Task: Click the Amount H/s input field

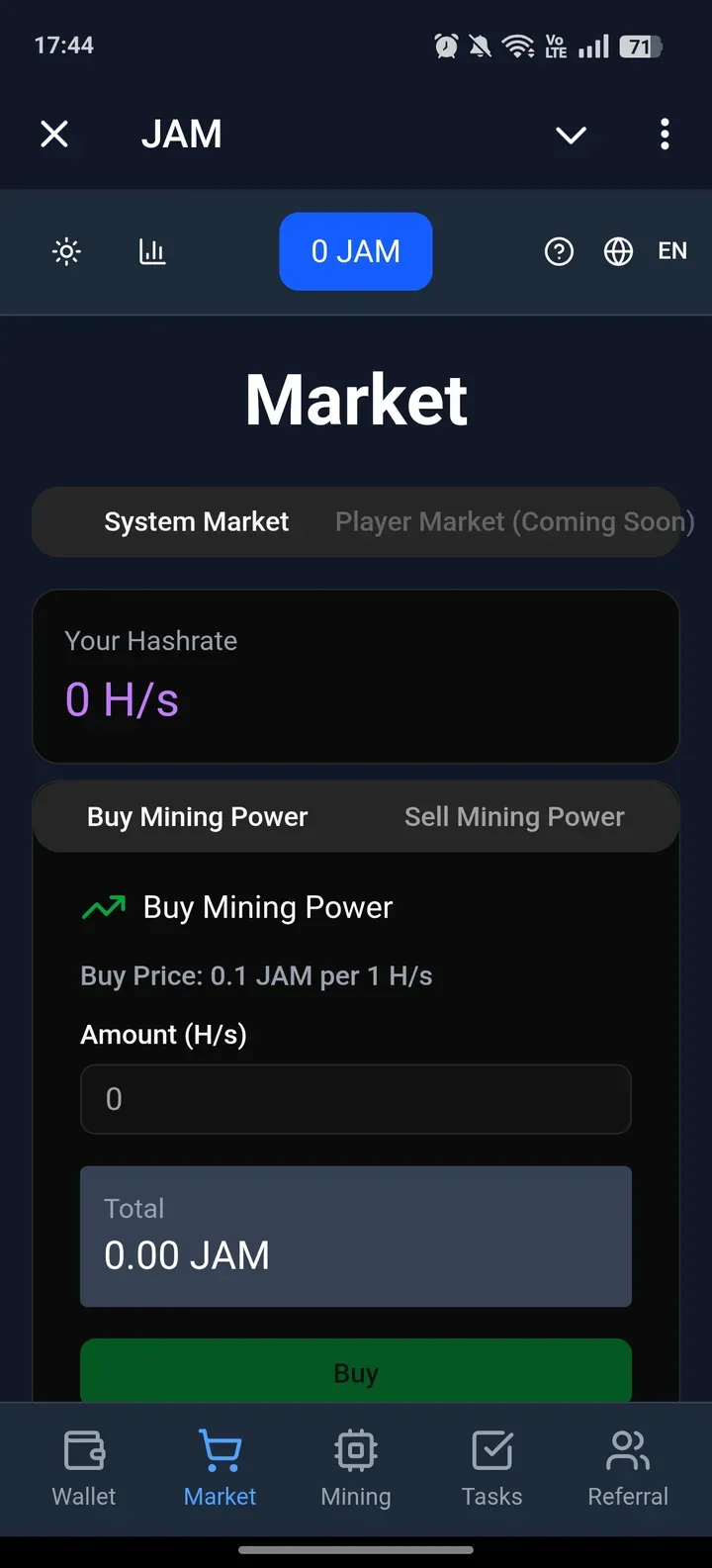Action: (355, 1099)
